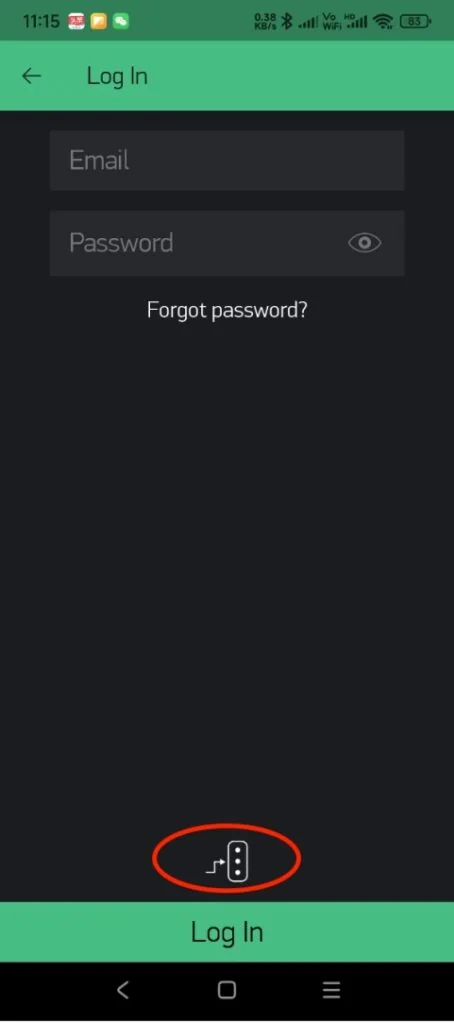This screenshot has width=454, height=1024.
Task: Focus the Email field
Action: tap(227, 161)
